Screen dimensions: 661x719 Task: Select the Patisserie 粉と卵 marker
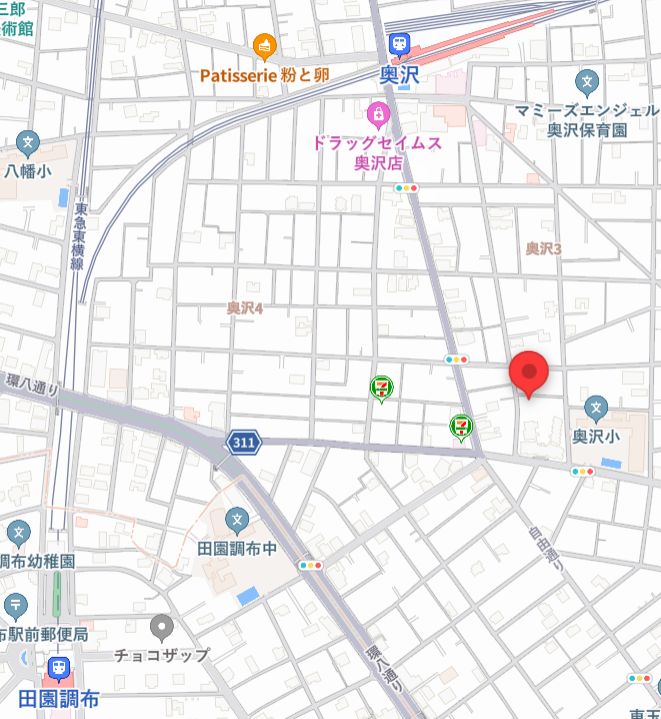point(265,47)
